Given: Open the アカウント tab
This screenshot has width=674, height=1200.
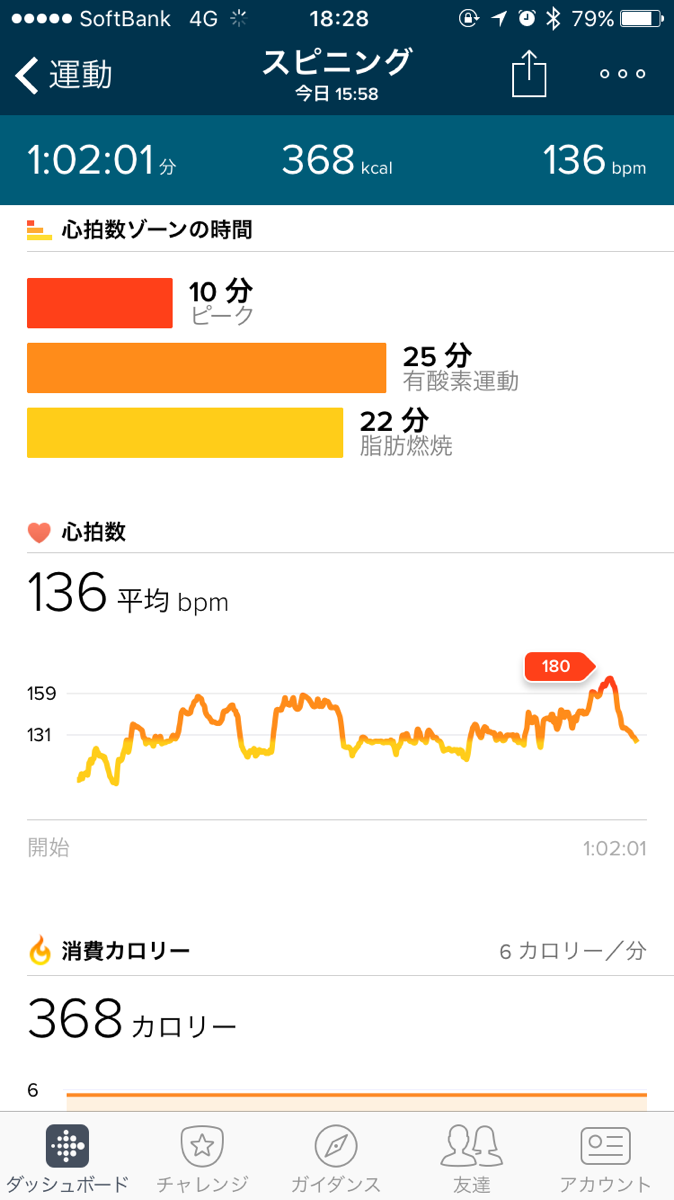Looking at the screenshot, I should (605, 1158).
